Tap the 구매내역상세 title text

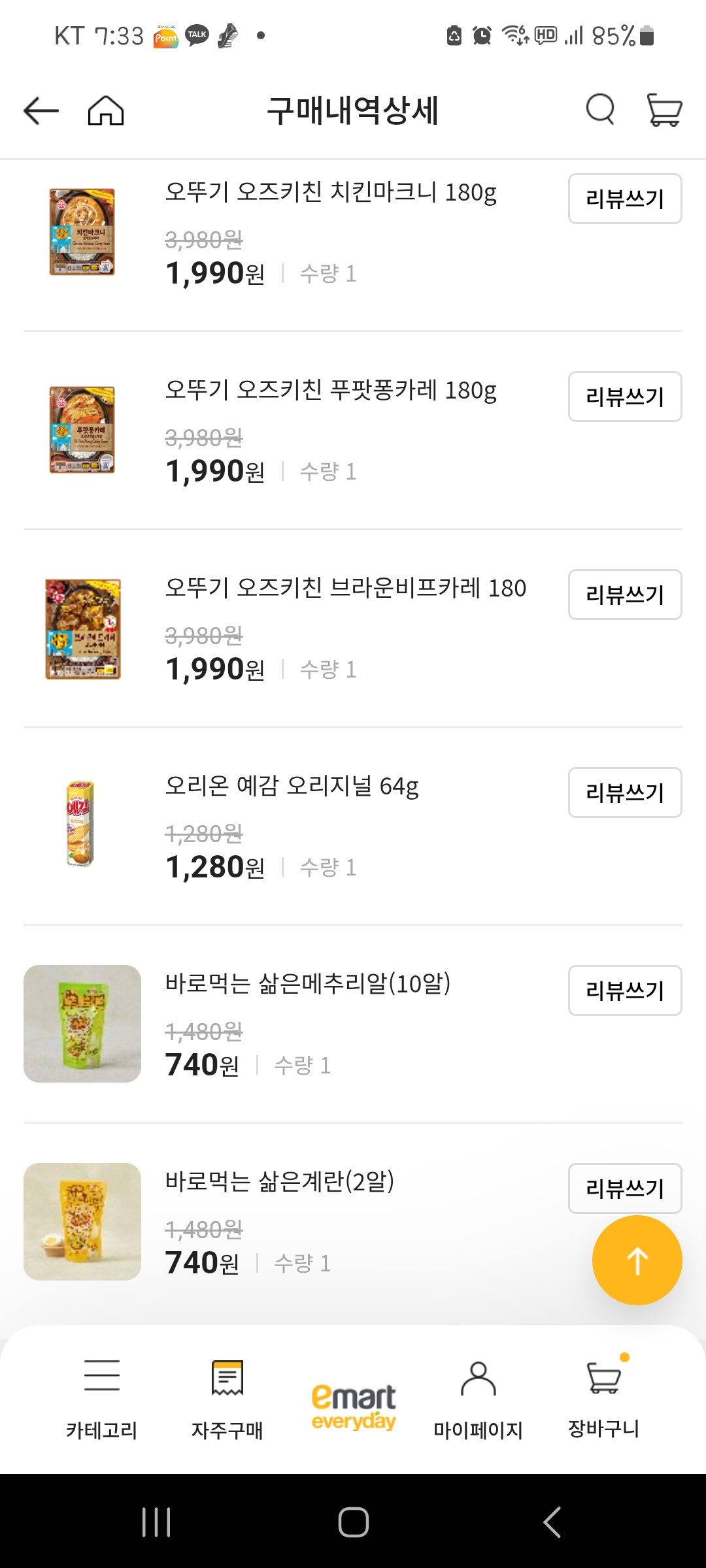click(353, 110)
